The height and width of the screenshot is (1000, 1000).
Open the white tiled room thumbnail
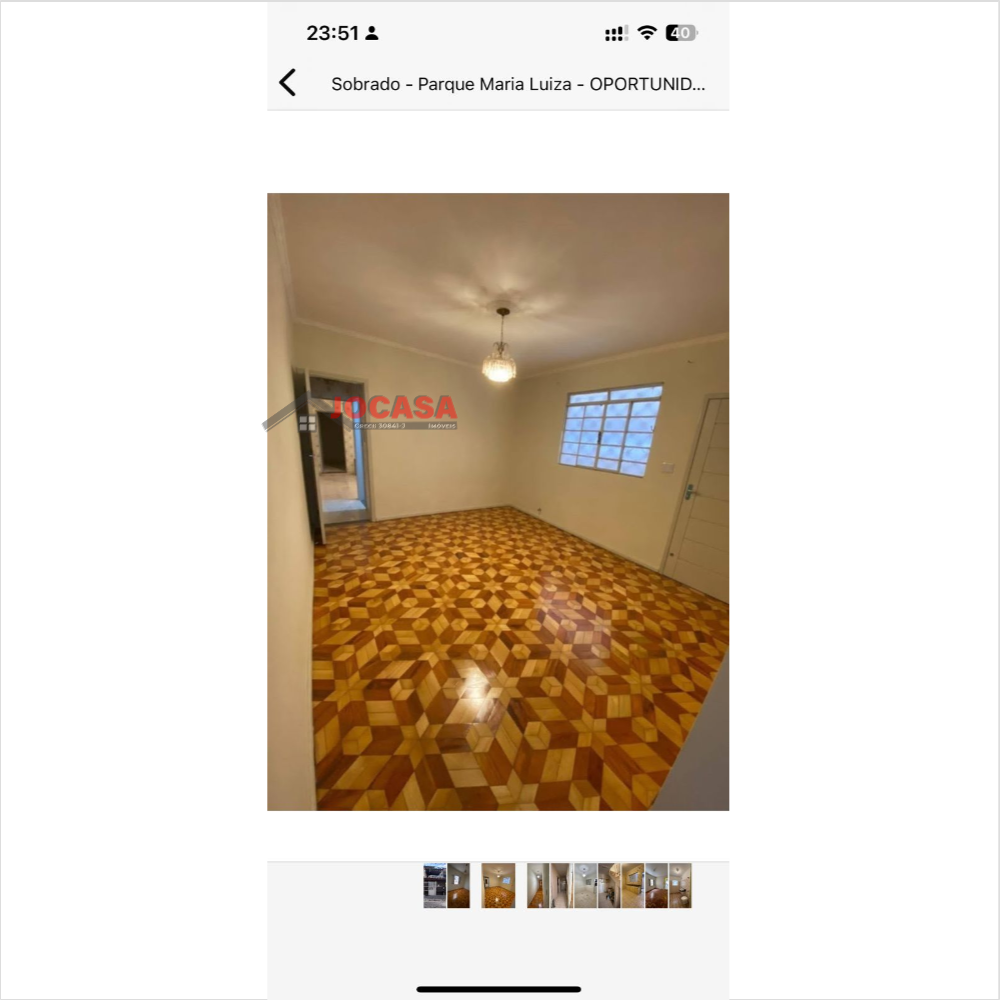[585, 886]
